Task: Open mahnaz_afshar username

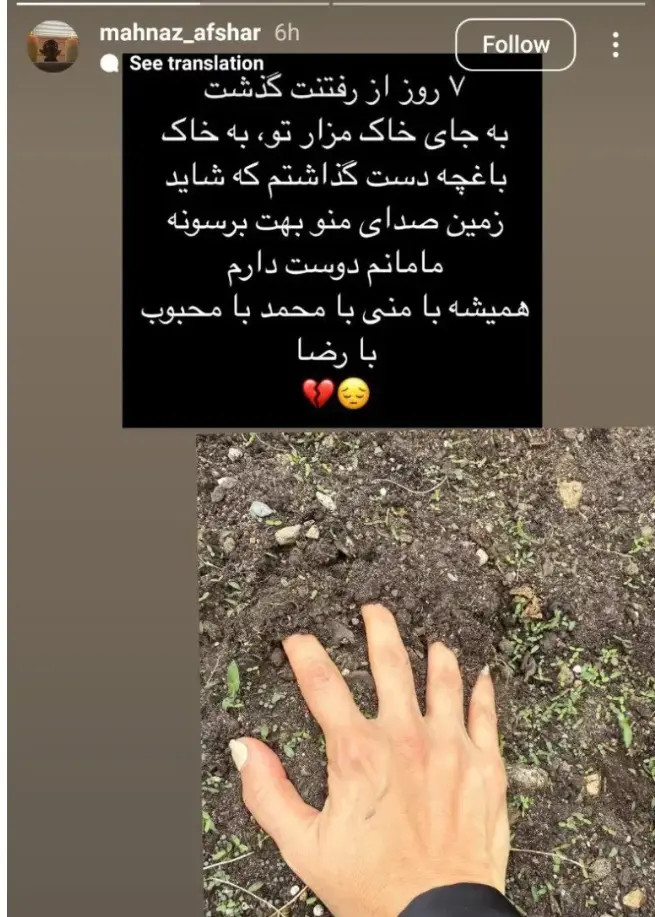Action: [x=180, y=33]
